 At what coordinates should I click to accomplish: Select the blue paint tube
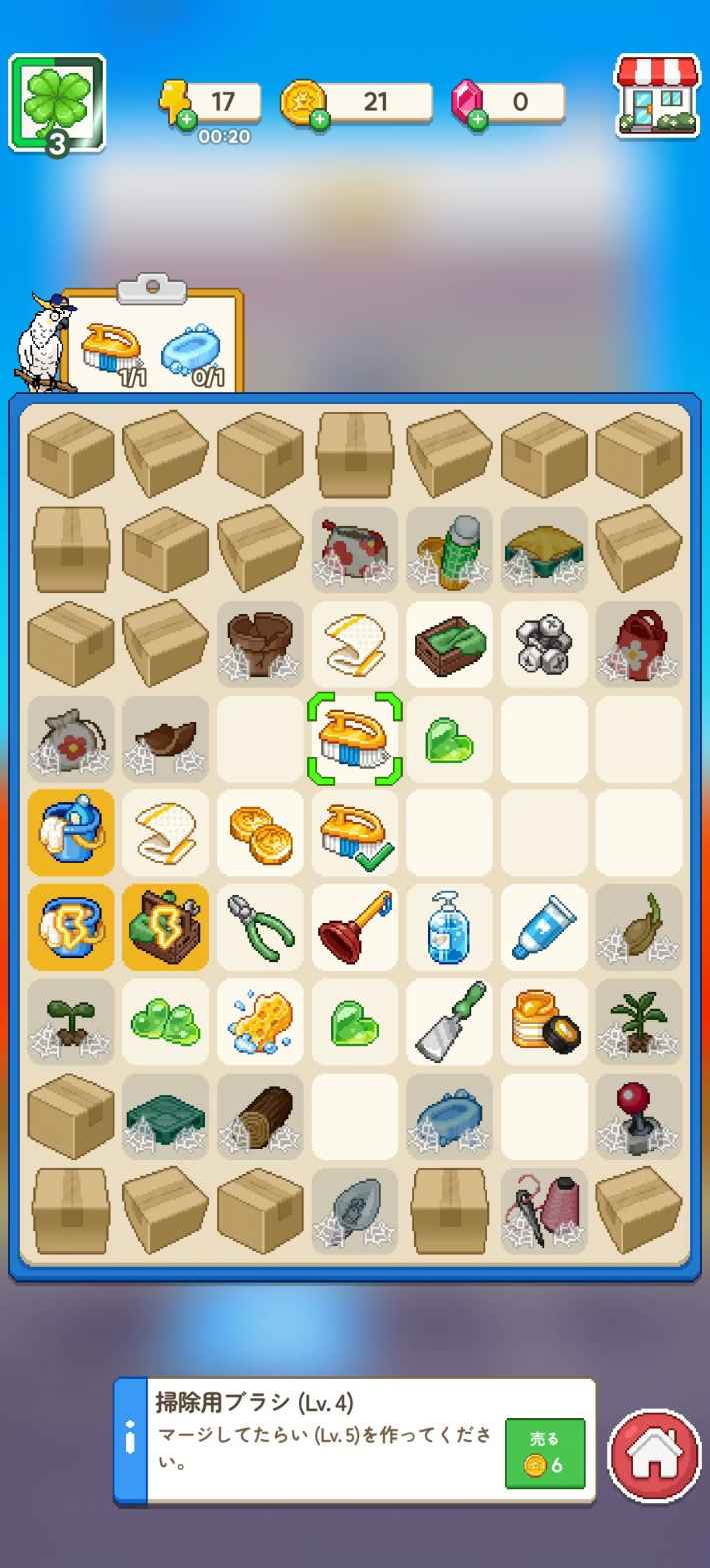coord(543,926)
